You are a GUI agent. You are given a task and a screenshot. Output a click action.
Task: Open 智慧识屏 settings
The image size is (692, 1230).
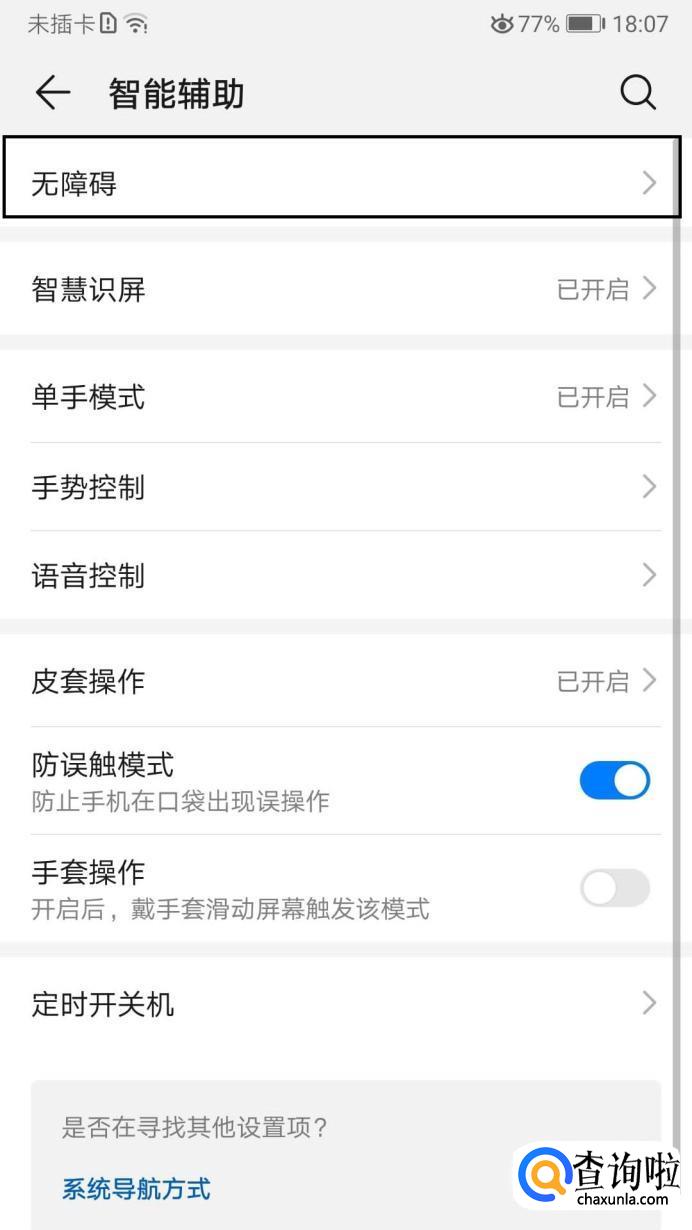[340, 290]
